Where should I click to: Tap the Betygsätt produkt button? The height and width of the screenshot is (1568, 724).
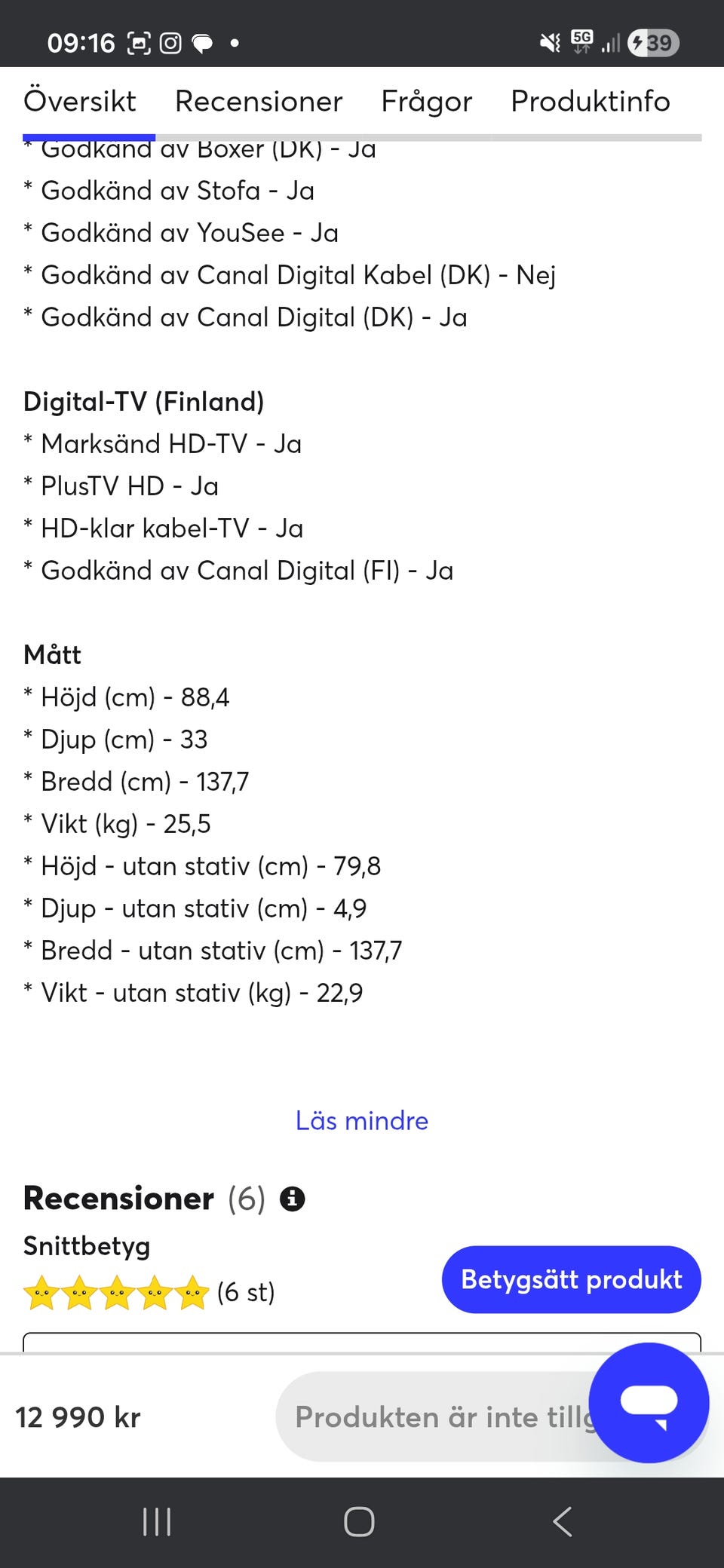571,1279
